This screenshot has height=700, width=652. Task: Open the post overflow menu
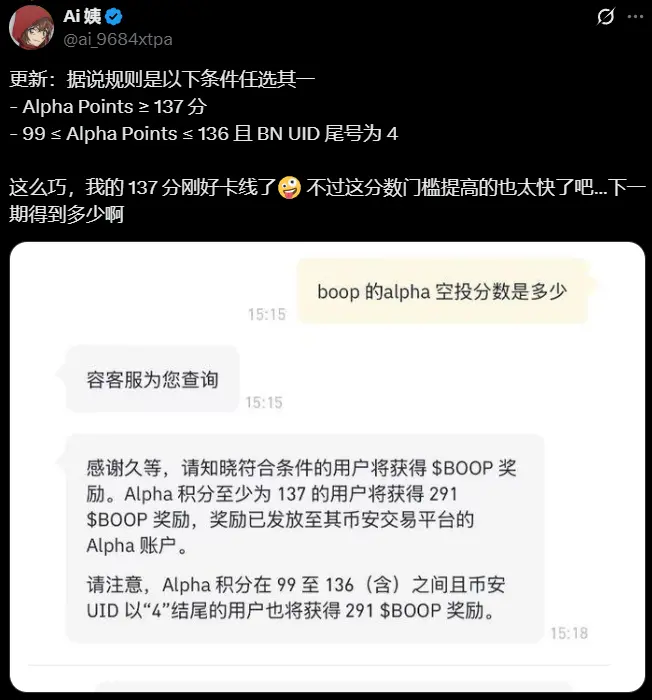click(635, 17)
